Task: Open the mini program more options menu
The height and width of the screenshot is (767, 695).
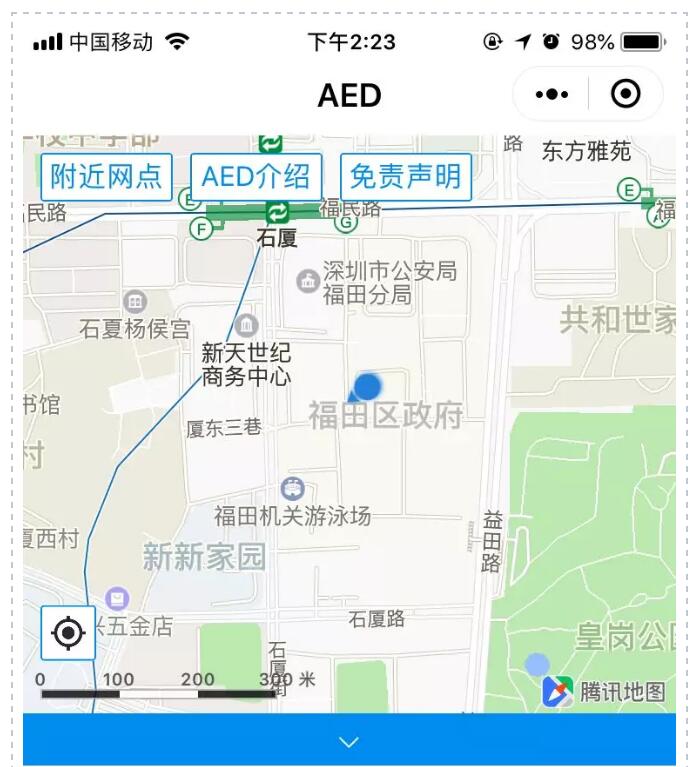Action: [552, 95]
